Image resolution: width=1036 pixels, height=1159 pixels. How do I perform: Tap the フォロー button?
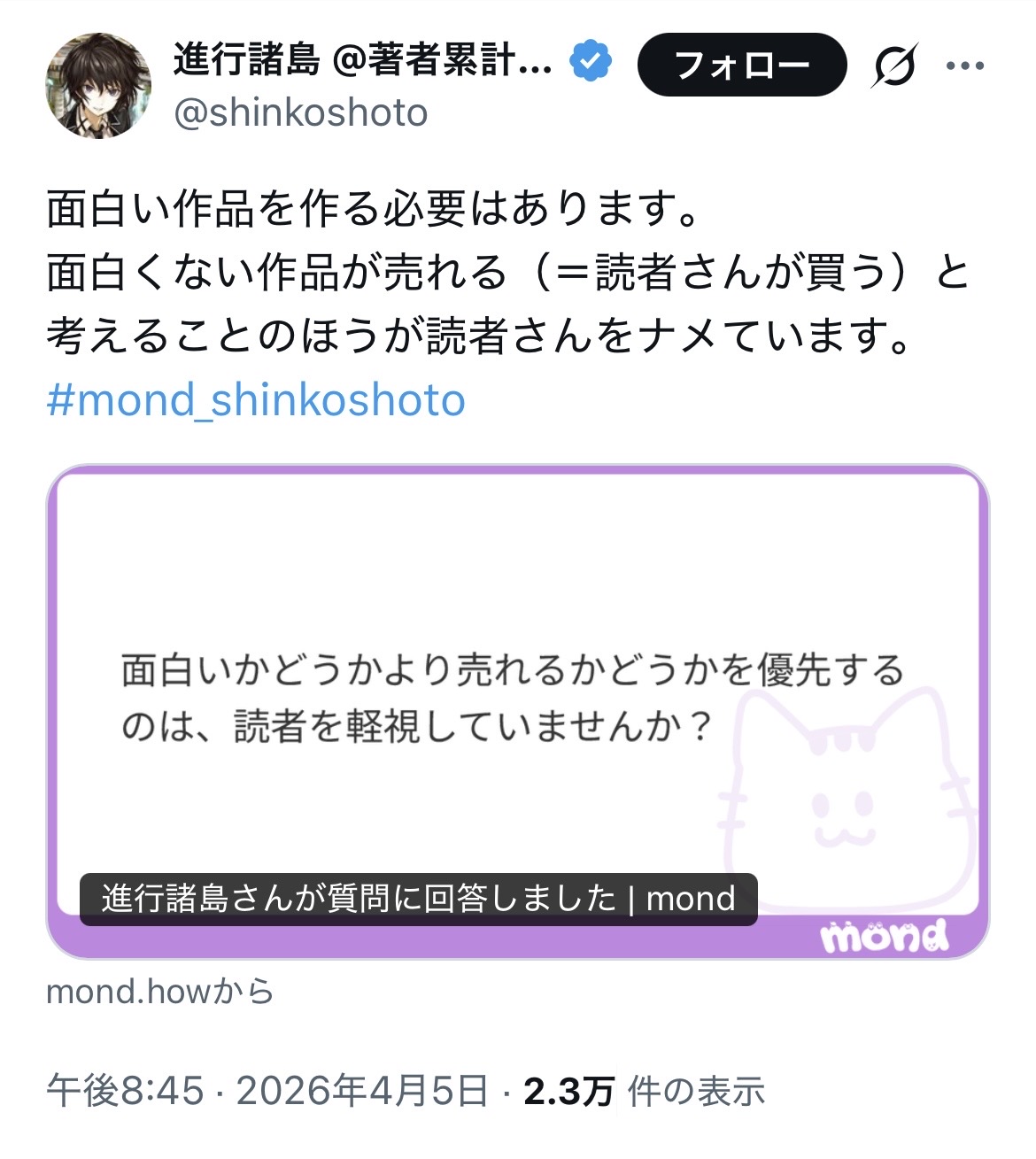coord(742,66)
